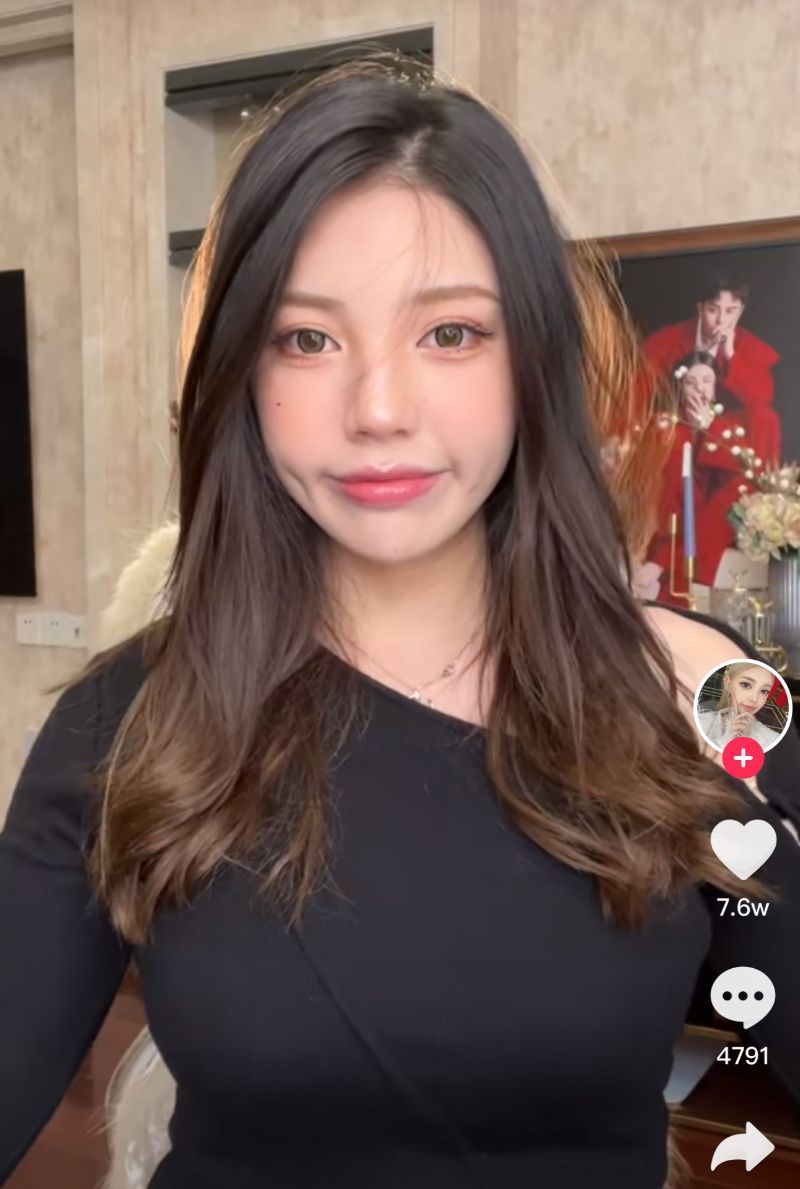Open the comments on this video
Viewport: 800px width, 1189px height.
743,998
